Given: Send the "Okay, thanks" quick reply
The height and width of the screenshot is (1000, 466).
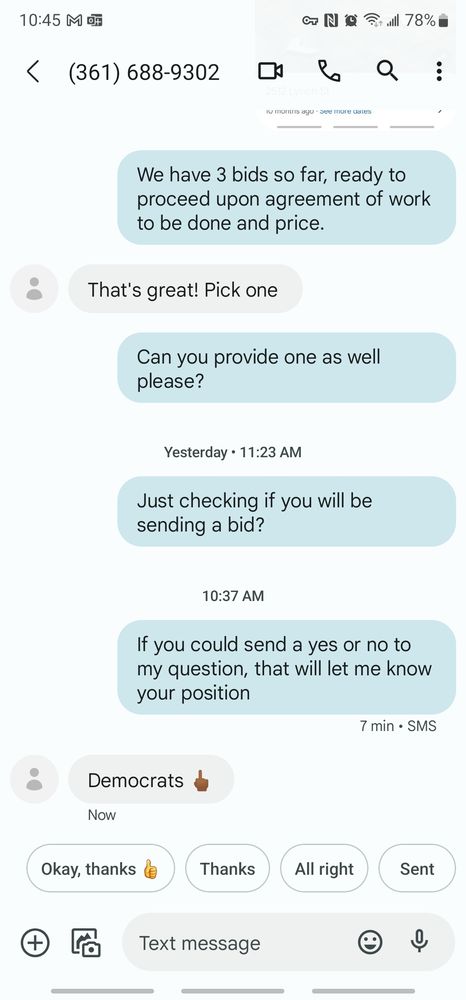Looking at the screenshot, I should point(100,869).
